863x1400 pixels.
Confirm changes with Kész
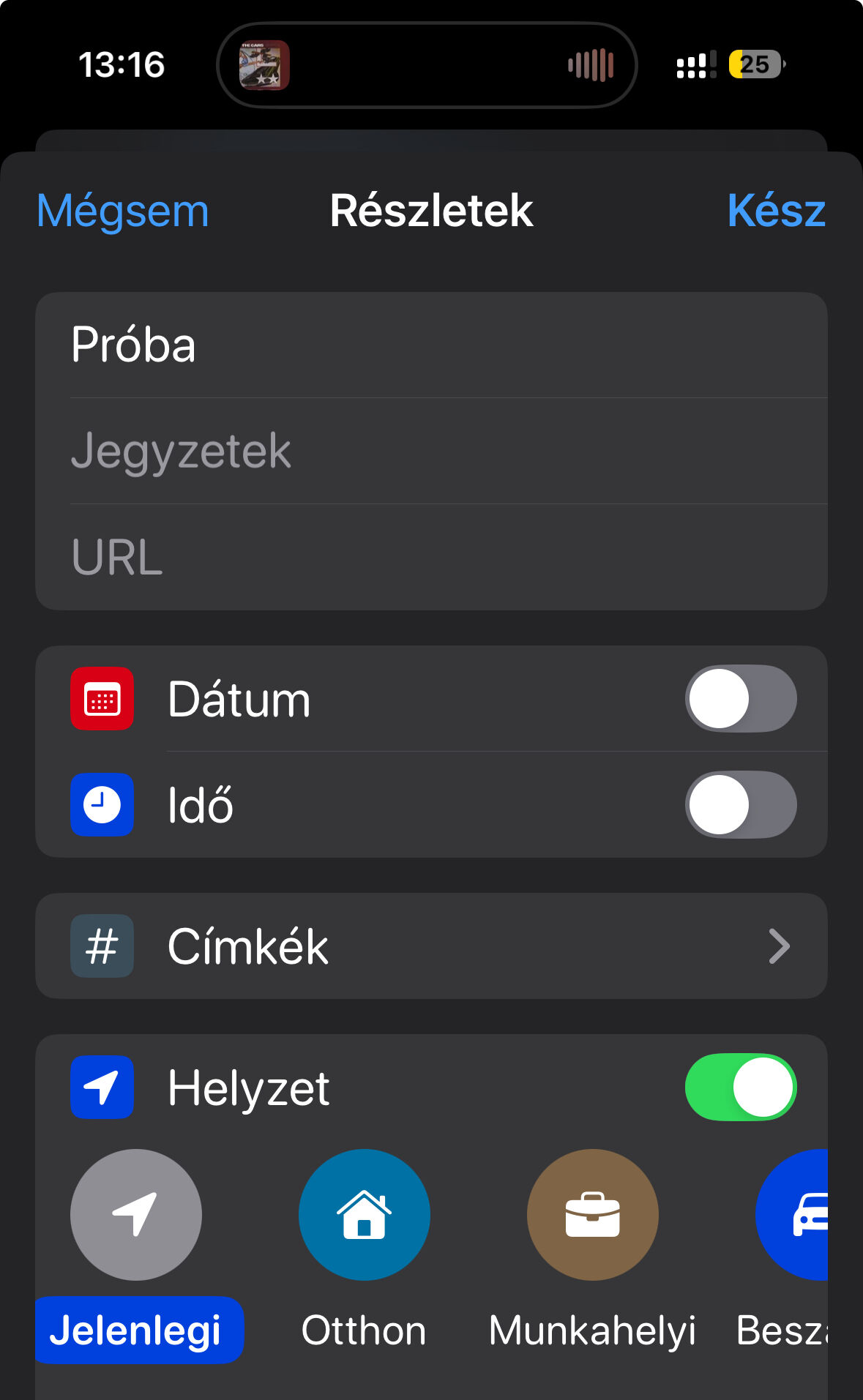(777, 211)
